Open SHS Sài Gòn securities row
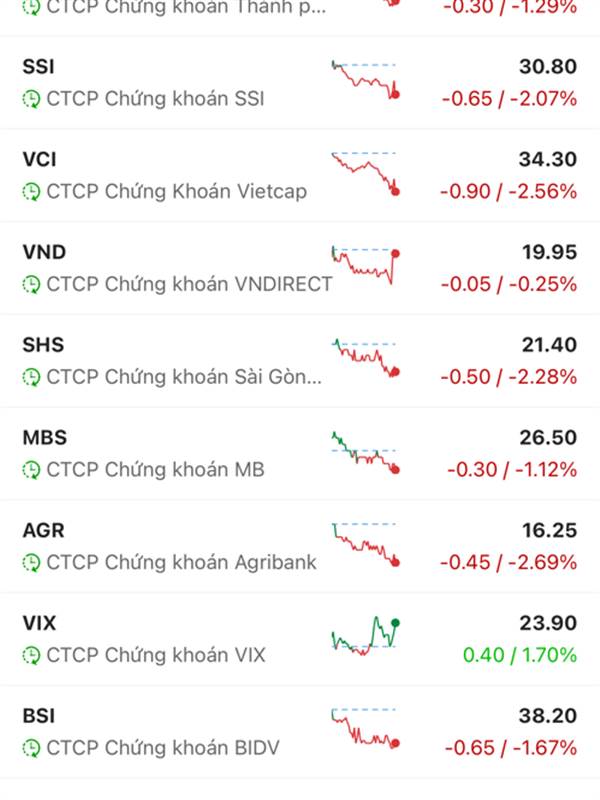This screenshot has height=800, width=600. 300,361
